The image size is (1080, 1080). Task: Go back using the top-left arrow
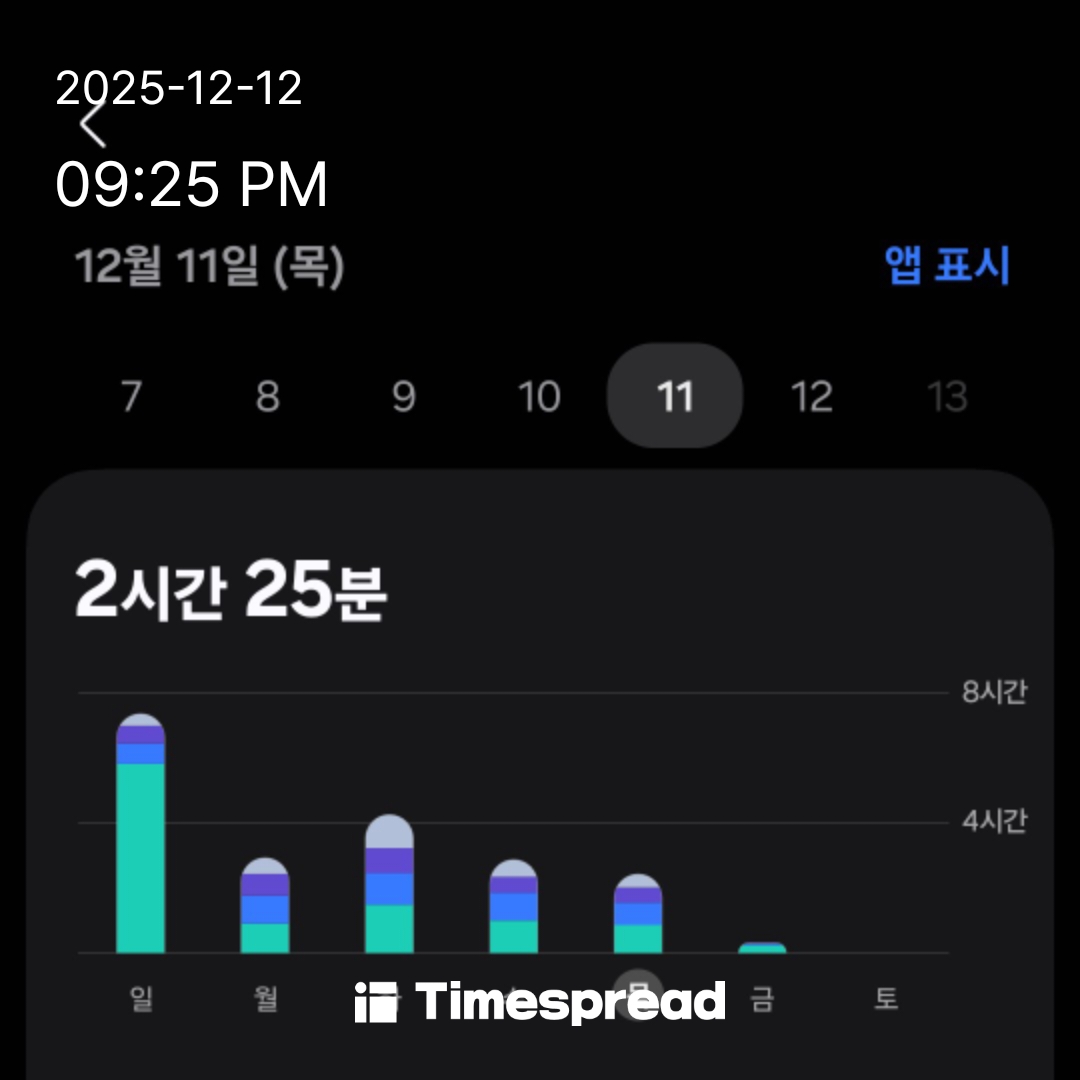93,123
